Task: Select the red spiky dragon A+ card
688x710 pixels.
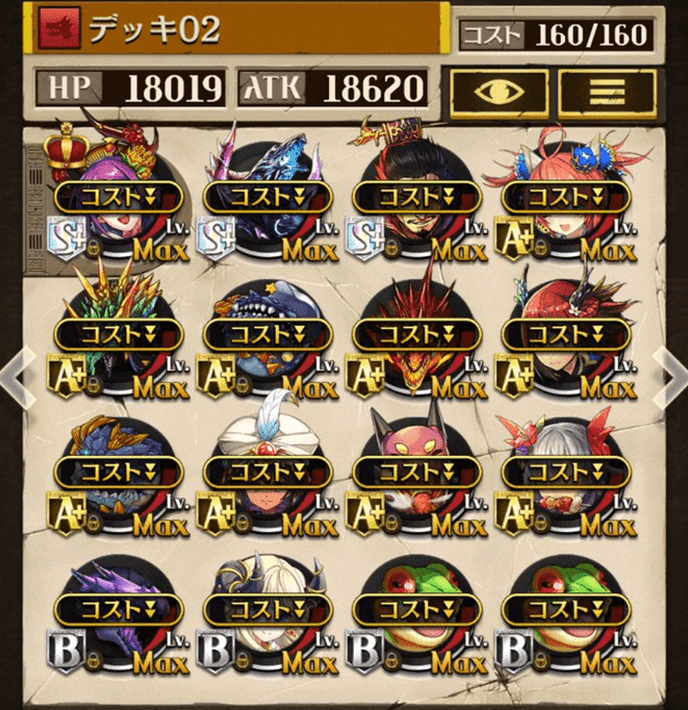Action: click(x=417, y=340)
